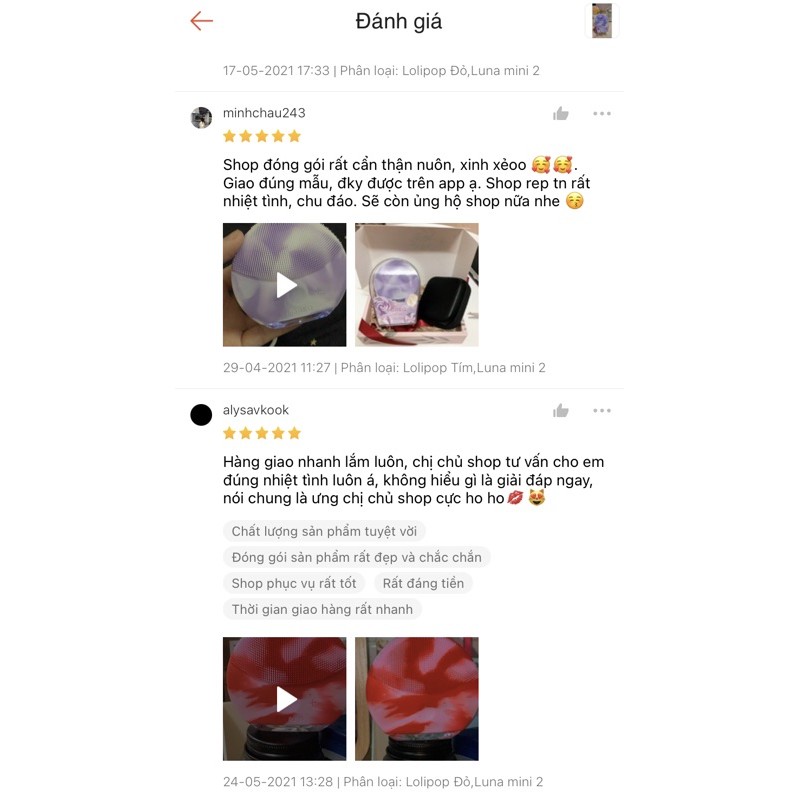Image resolution: width=800 pixels, height=800 pixels.
Task: View alysavkook's red Luna photo
Action: click(417, 699)
